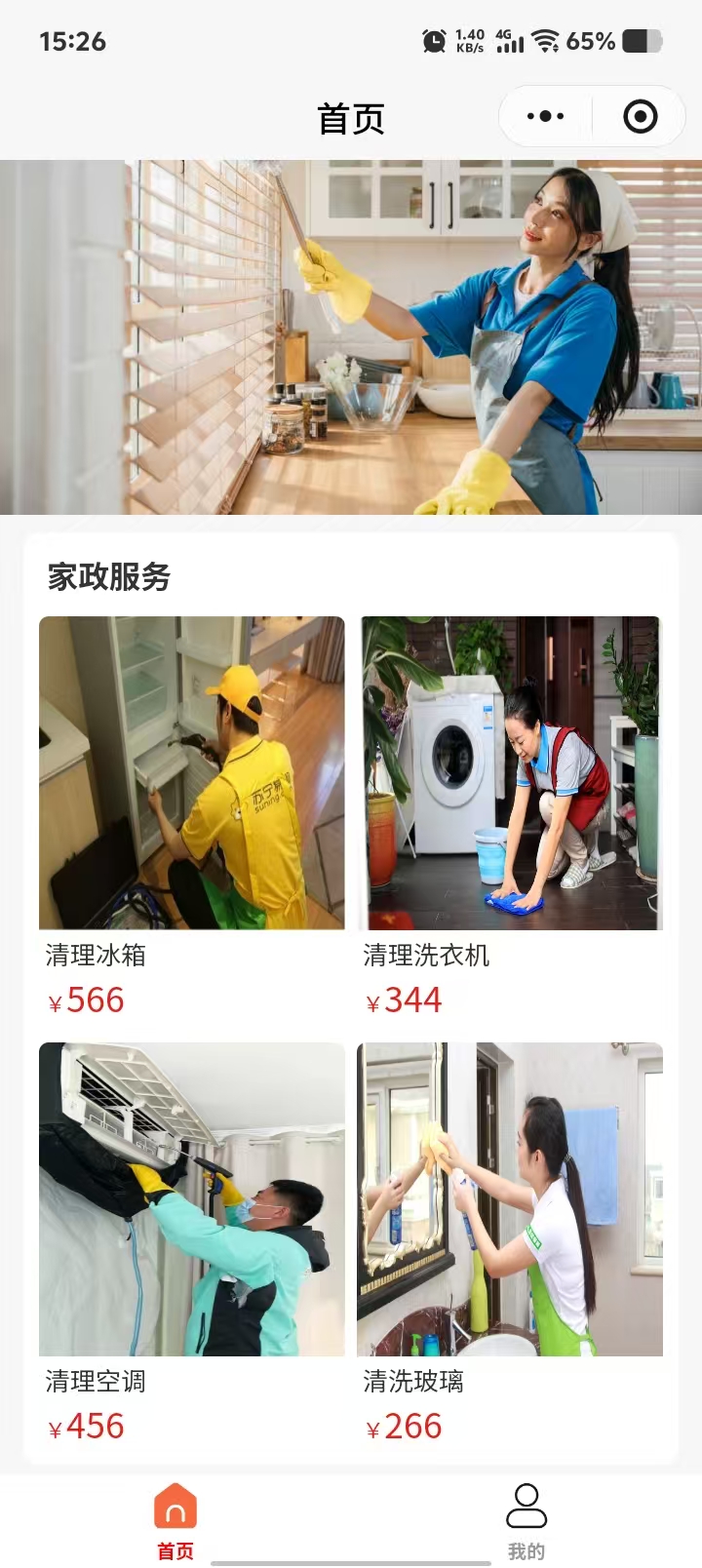Switch to the 首页 tab

pyautogui.click(x=175, y=1520)
